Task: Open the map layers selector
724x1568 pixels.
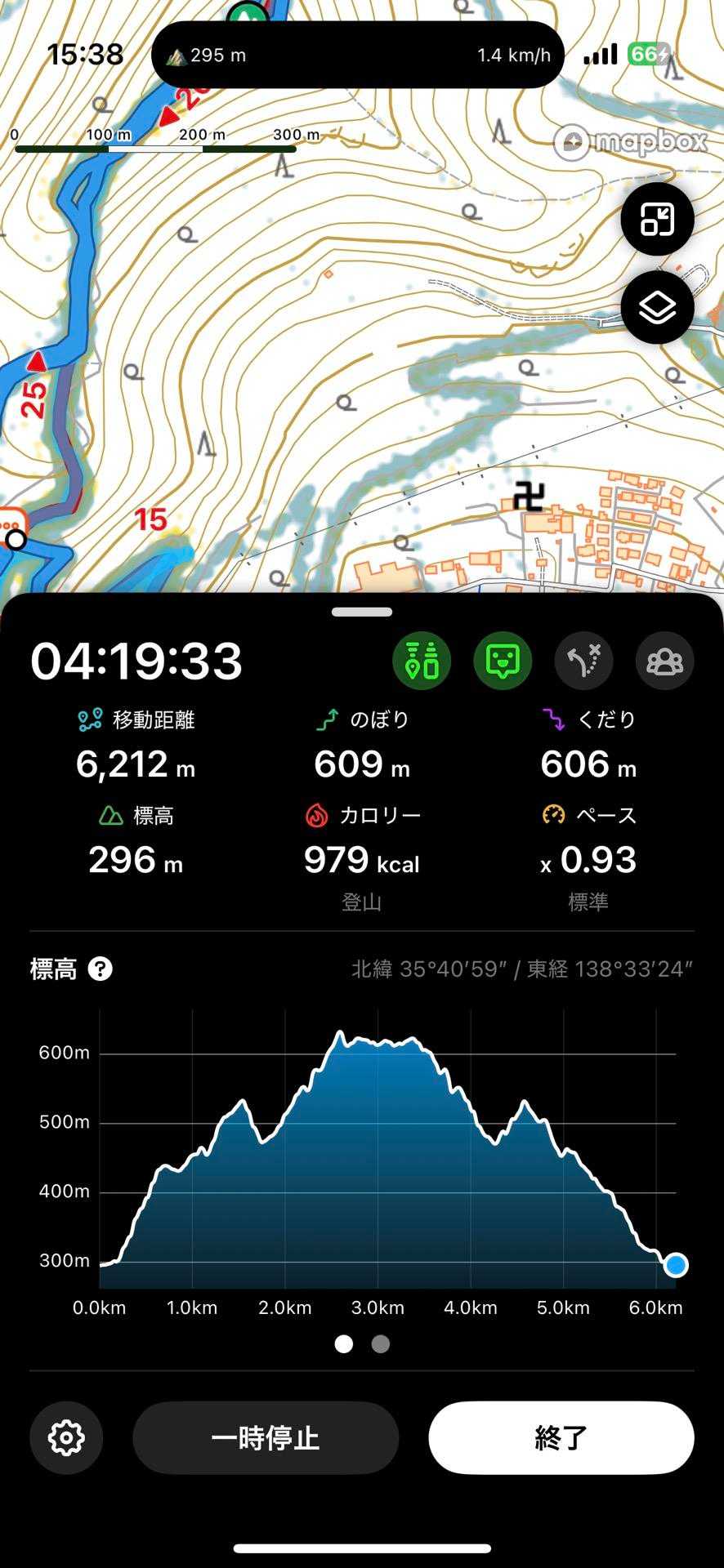Action: coord(657,308)
